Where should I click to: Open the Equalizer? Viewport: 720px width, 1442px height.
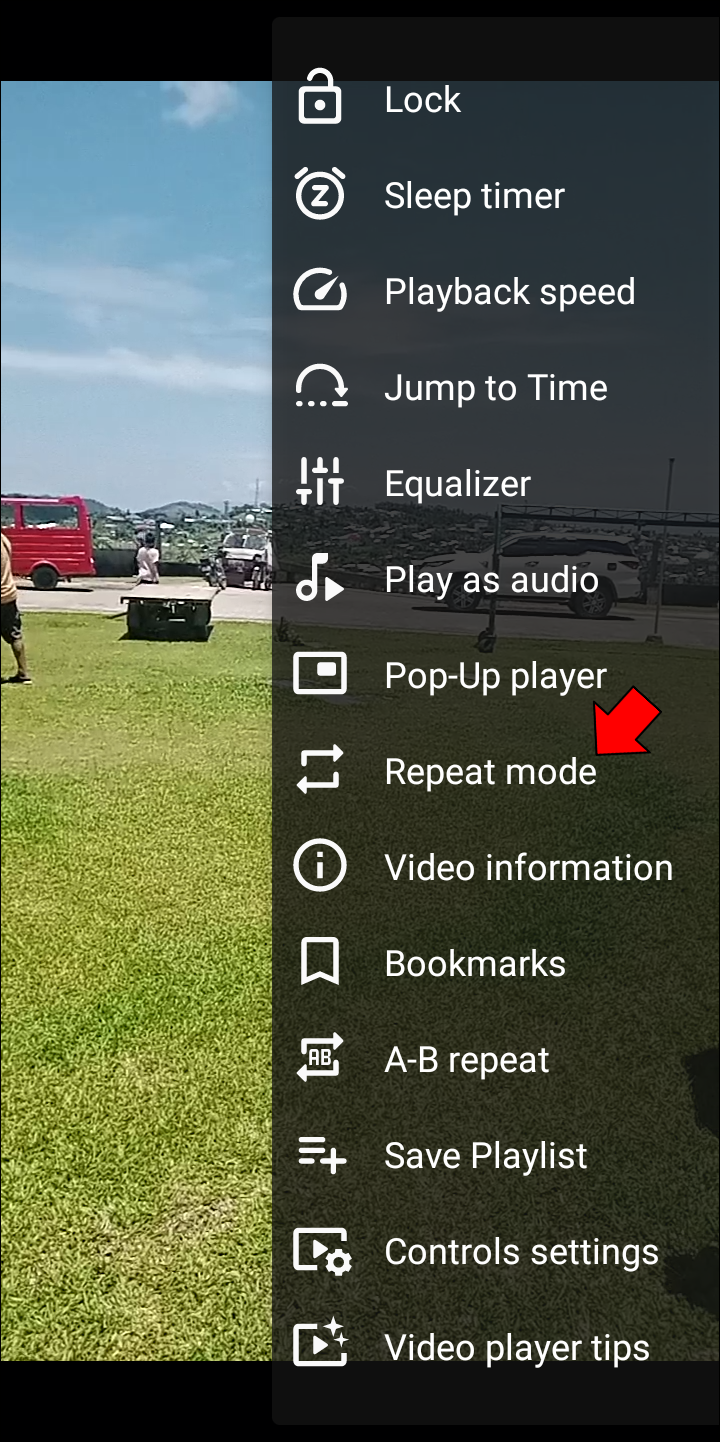(x=457, y=484)
